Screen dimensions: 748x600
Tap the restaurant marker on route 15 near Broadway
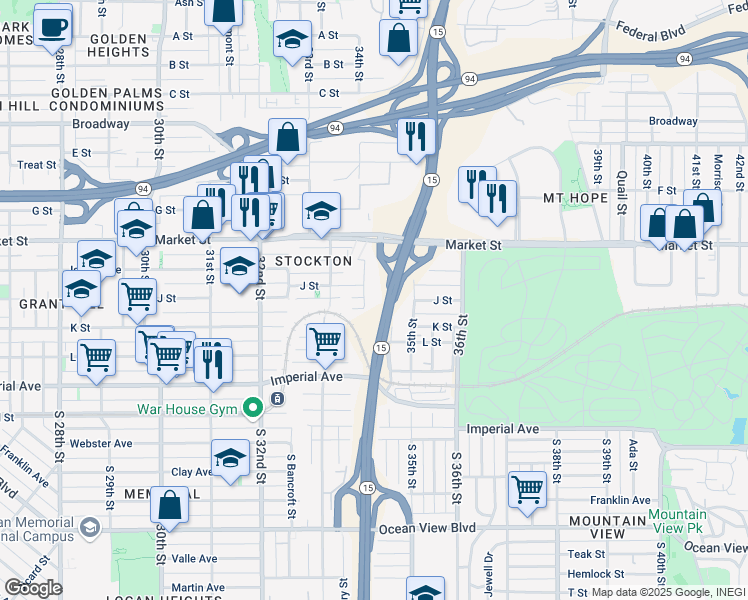pos(416,139)
